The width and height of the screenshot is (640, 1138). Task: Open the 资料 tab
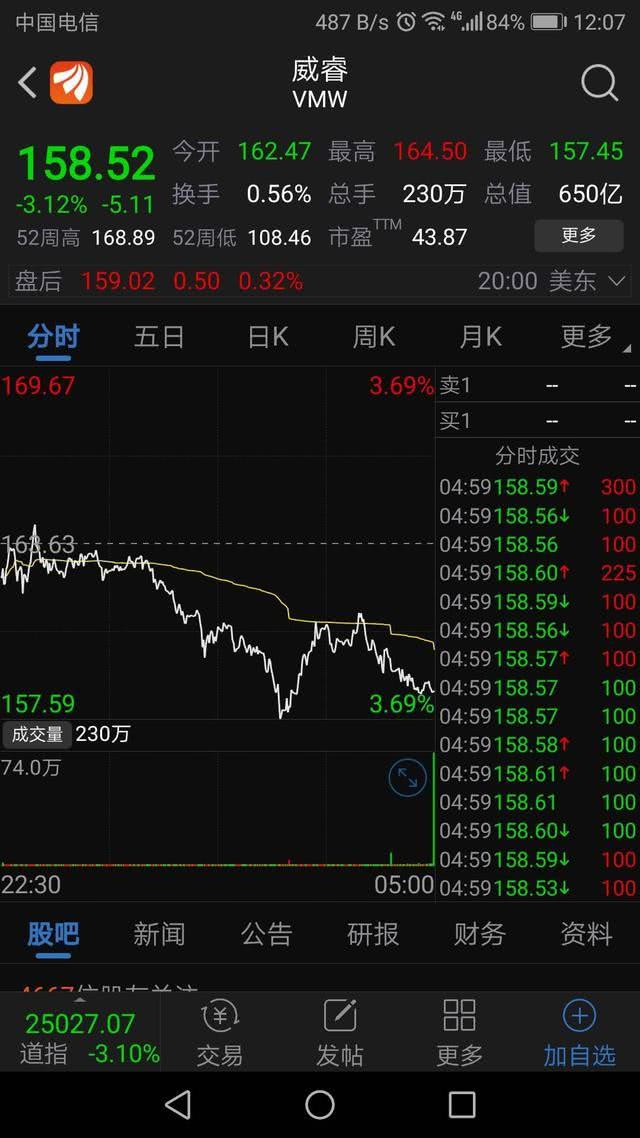point(586,934)
